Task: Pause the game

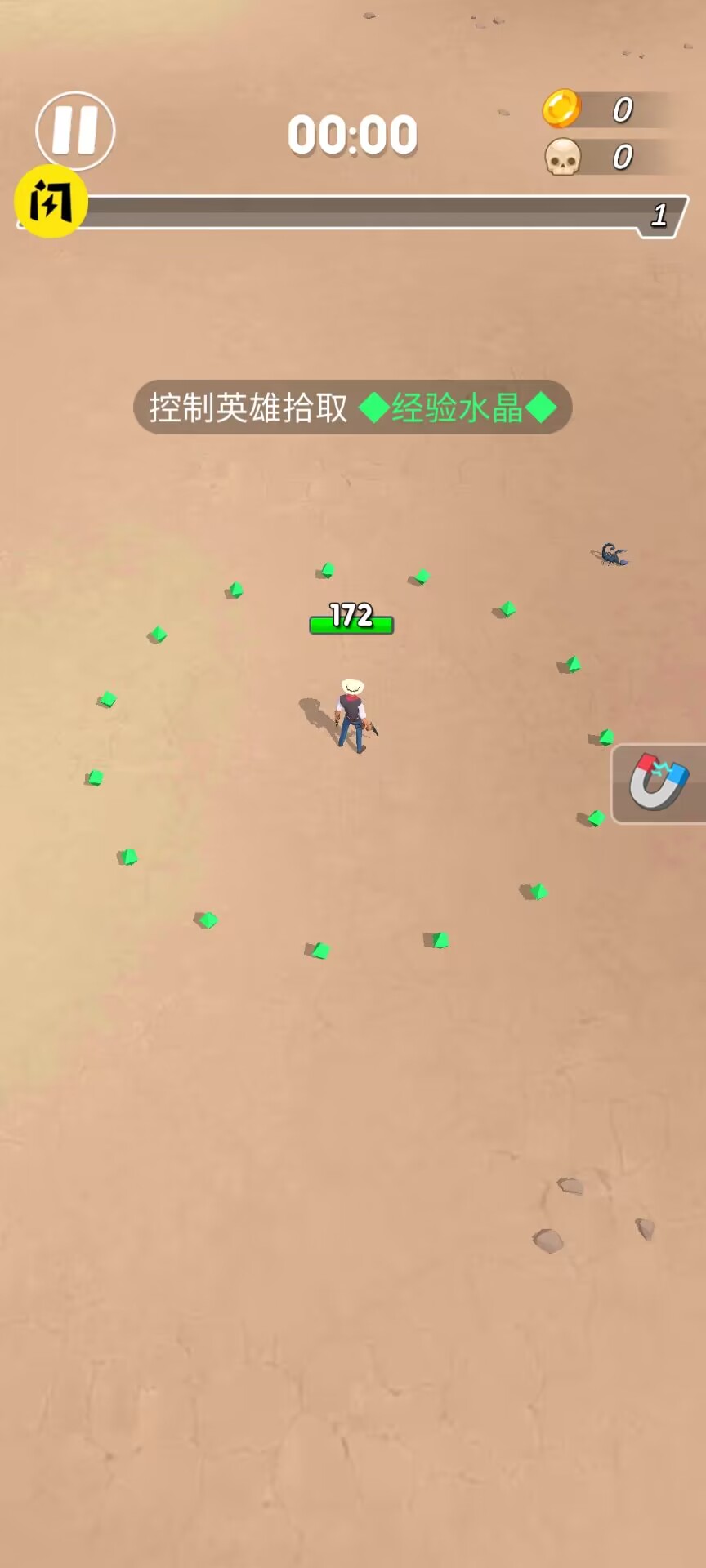Action: click(x=75, y=131)
